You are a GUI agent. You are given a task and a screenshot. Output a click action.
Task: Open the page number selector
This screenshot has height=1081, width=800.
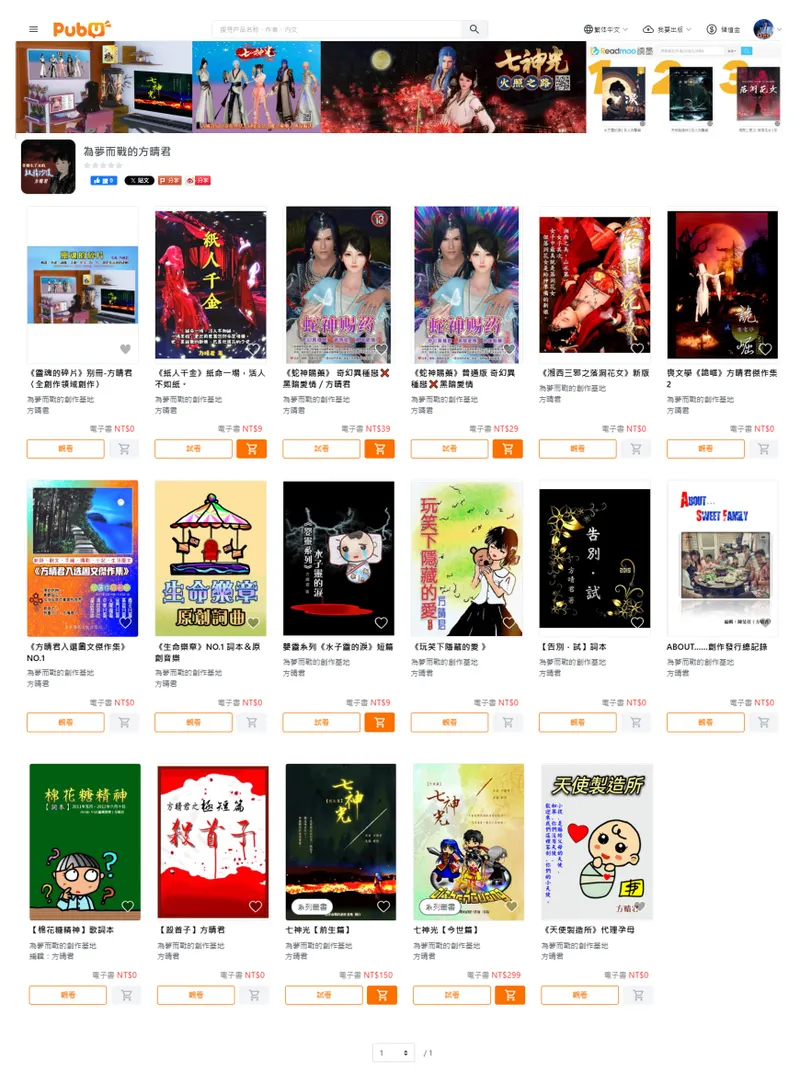coord(394,1052)
